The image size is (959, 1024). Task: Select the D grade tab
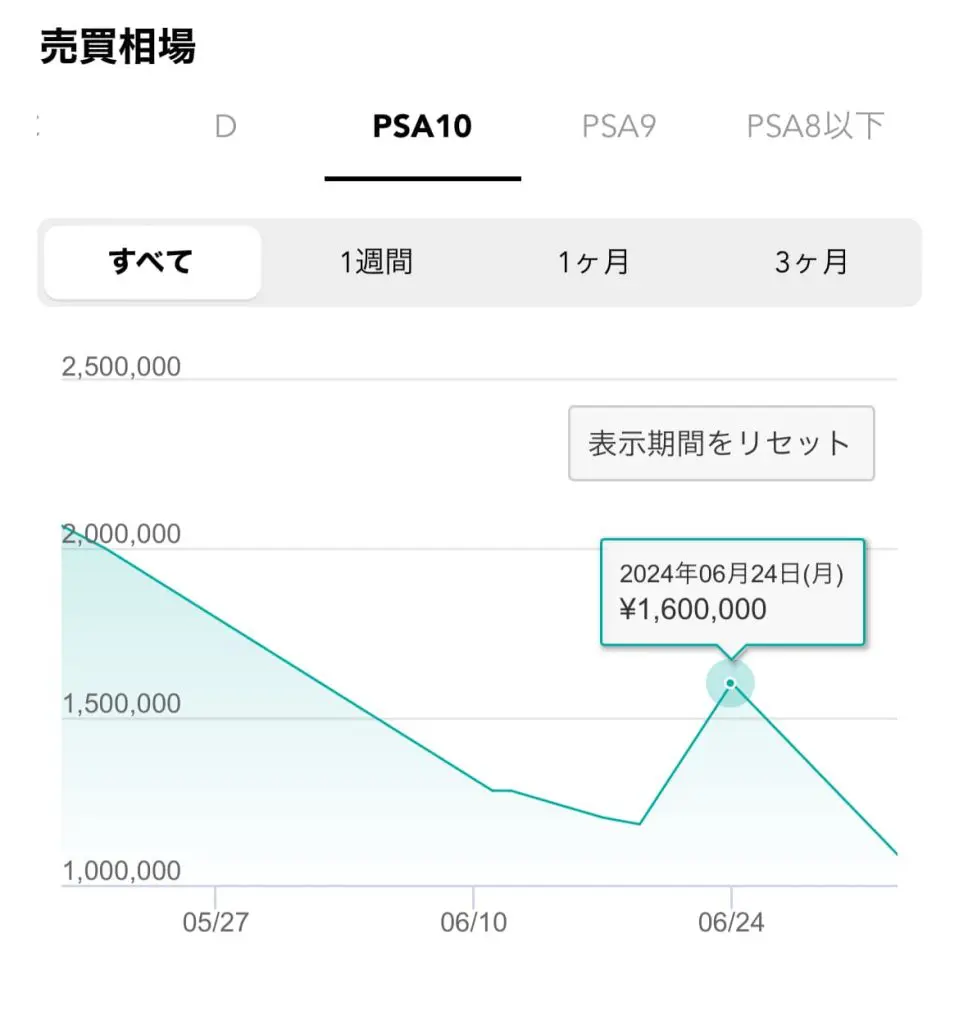pyautogui.click(x=225, y=127)
